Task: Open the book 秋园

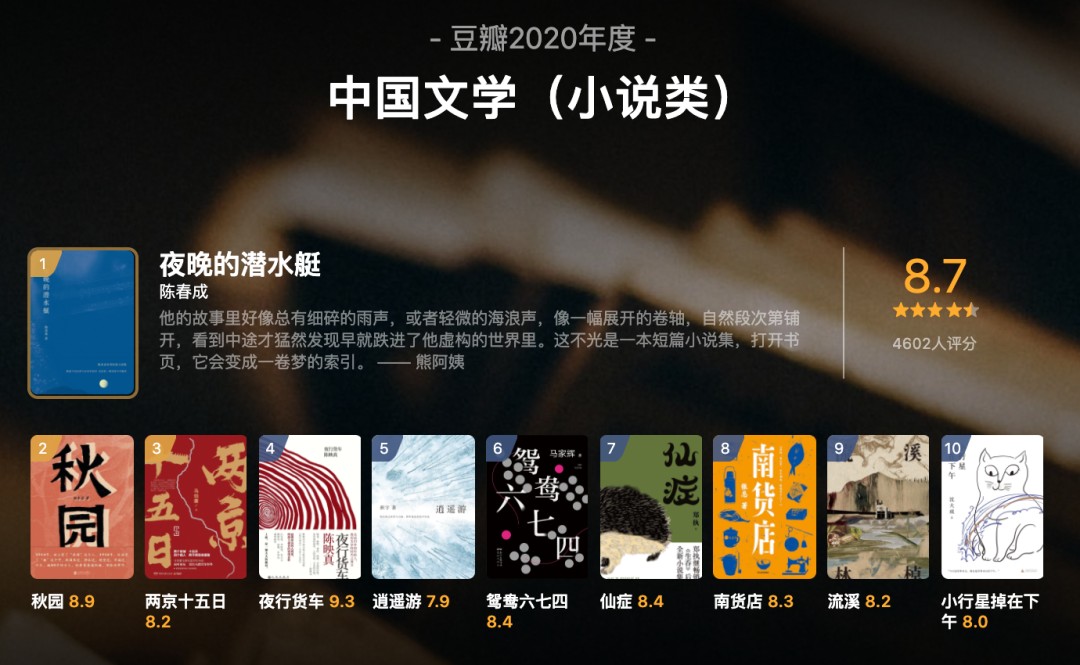Action: (82, 507)
